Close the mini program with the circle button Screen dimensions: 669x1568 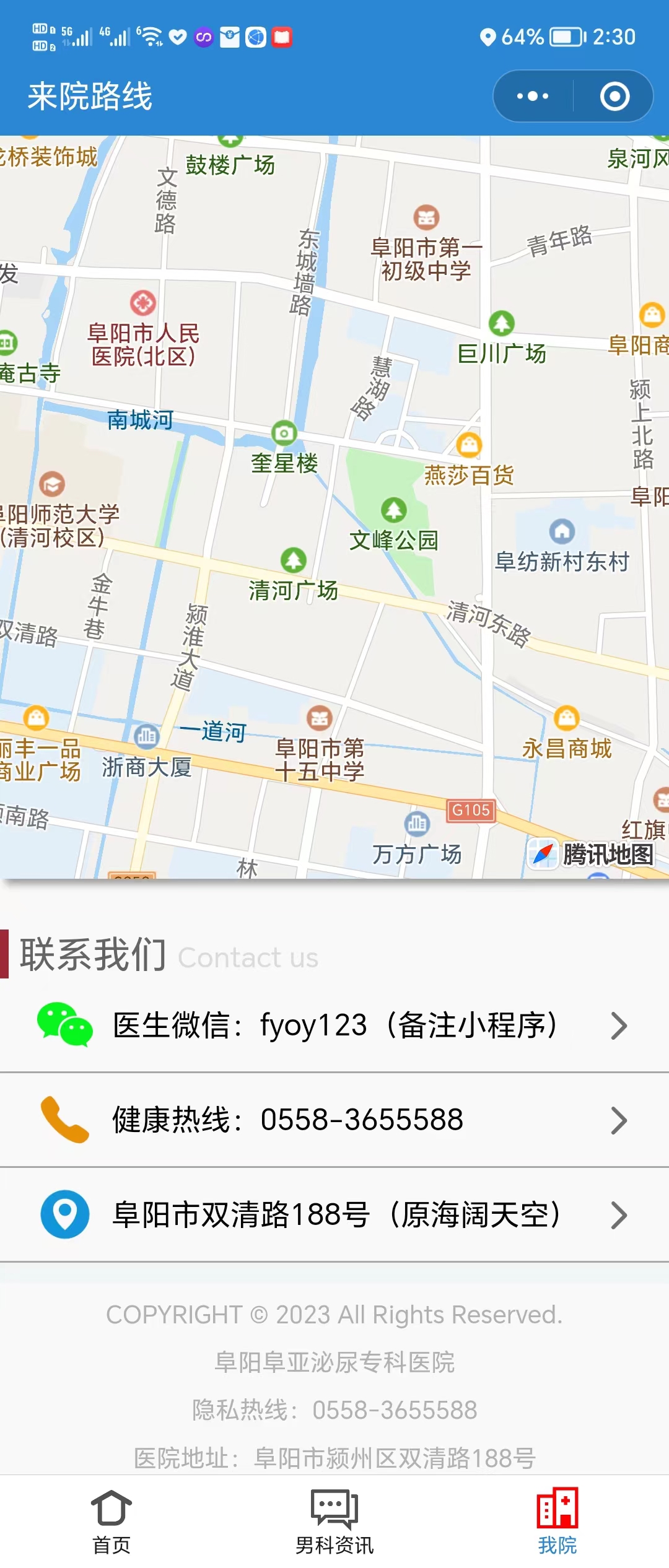(x=614, y=97)
